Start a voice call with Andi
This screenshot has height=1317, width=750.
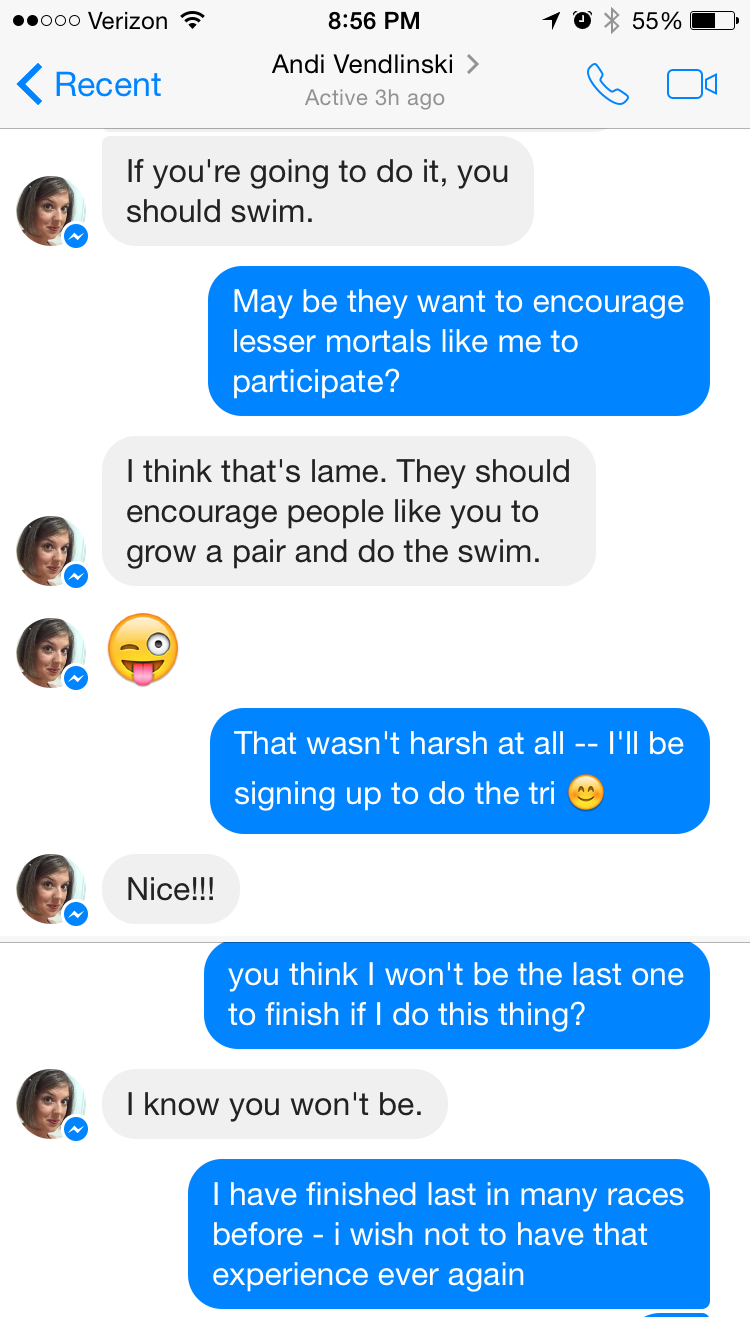click(607, 85)
